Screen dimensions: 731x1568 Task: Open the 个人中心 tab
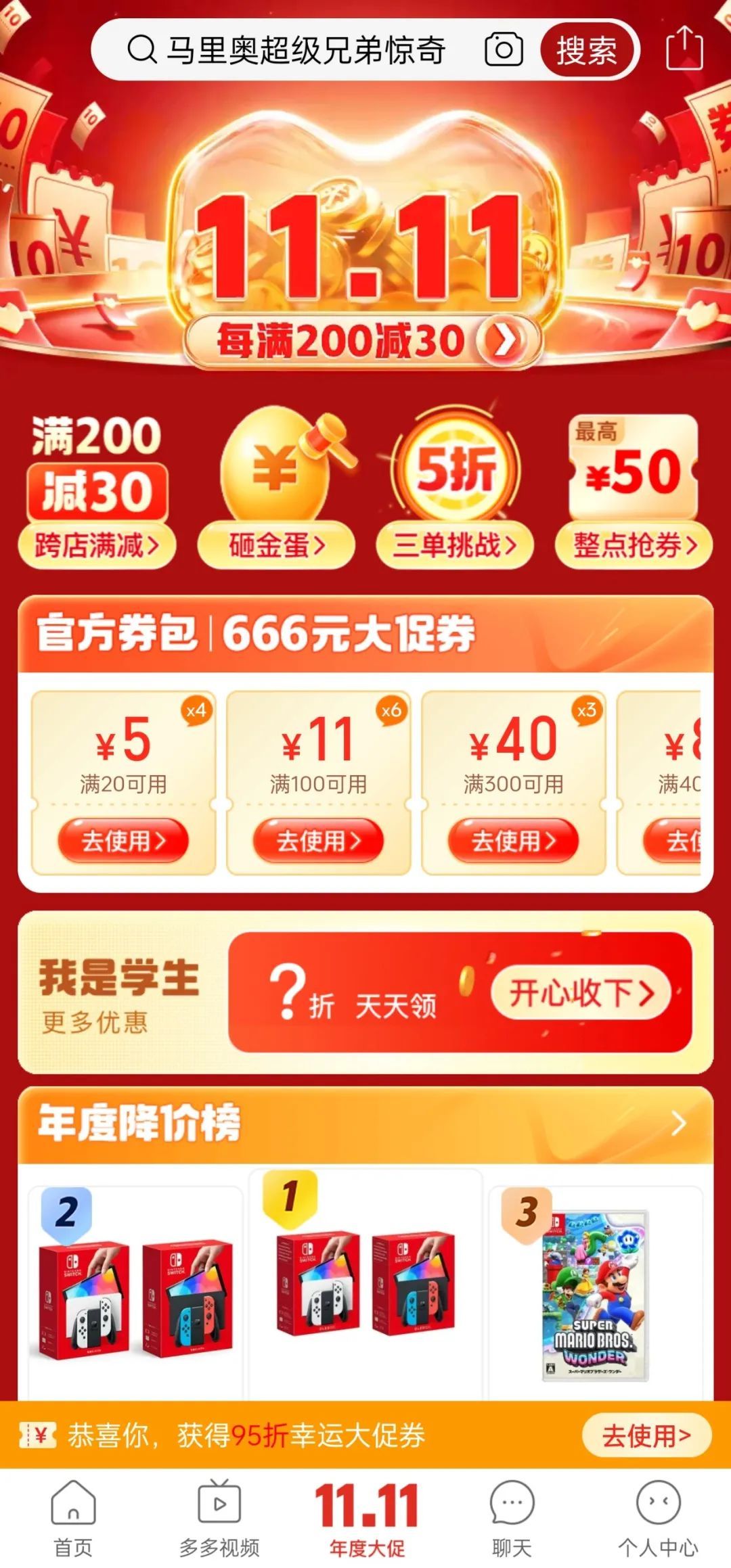(658, 1517)
